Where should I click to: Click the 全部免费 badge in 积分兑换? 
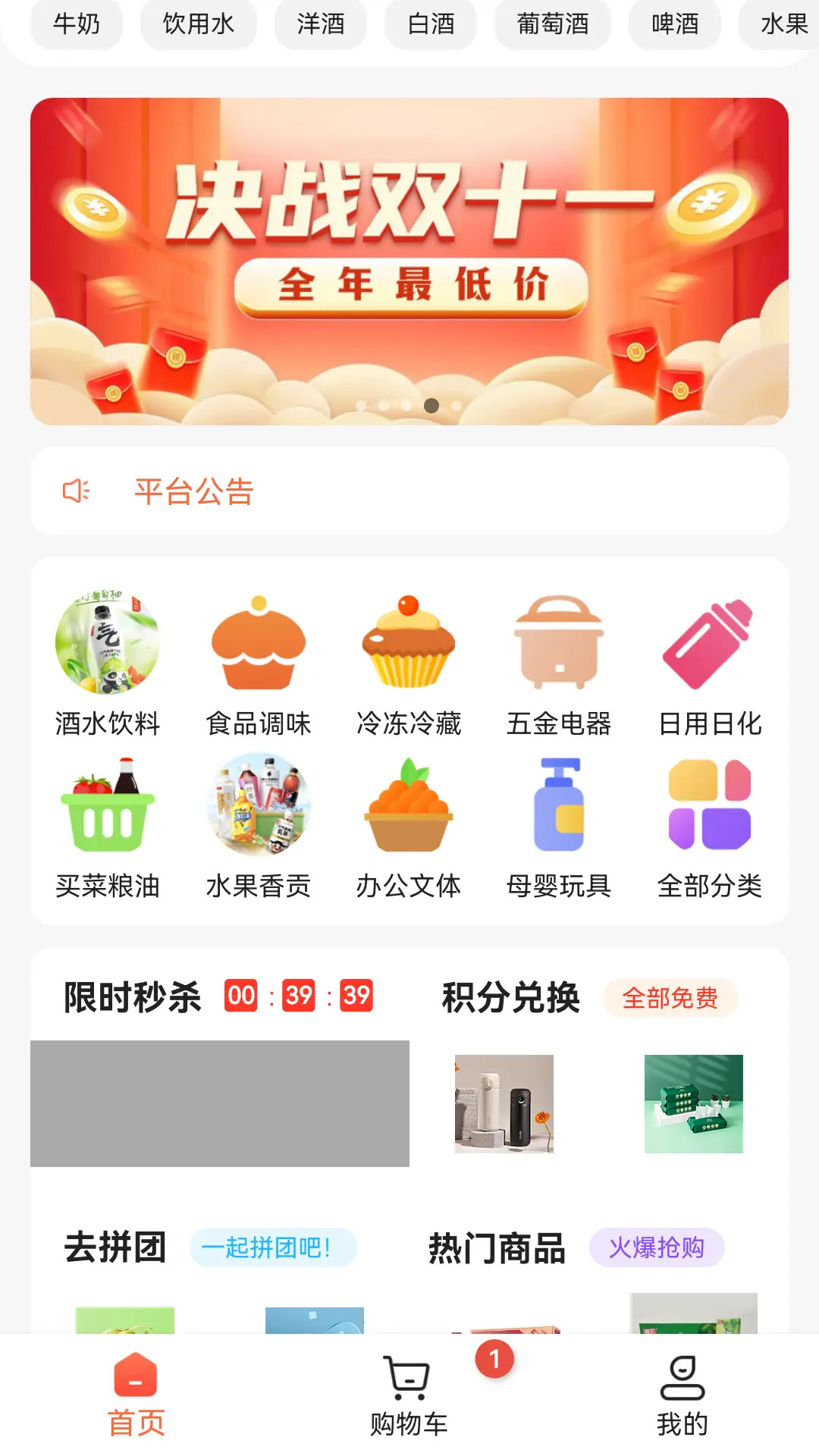(670, 999)
